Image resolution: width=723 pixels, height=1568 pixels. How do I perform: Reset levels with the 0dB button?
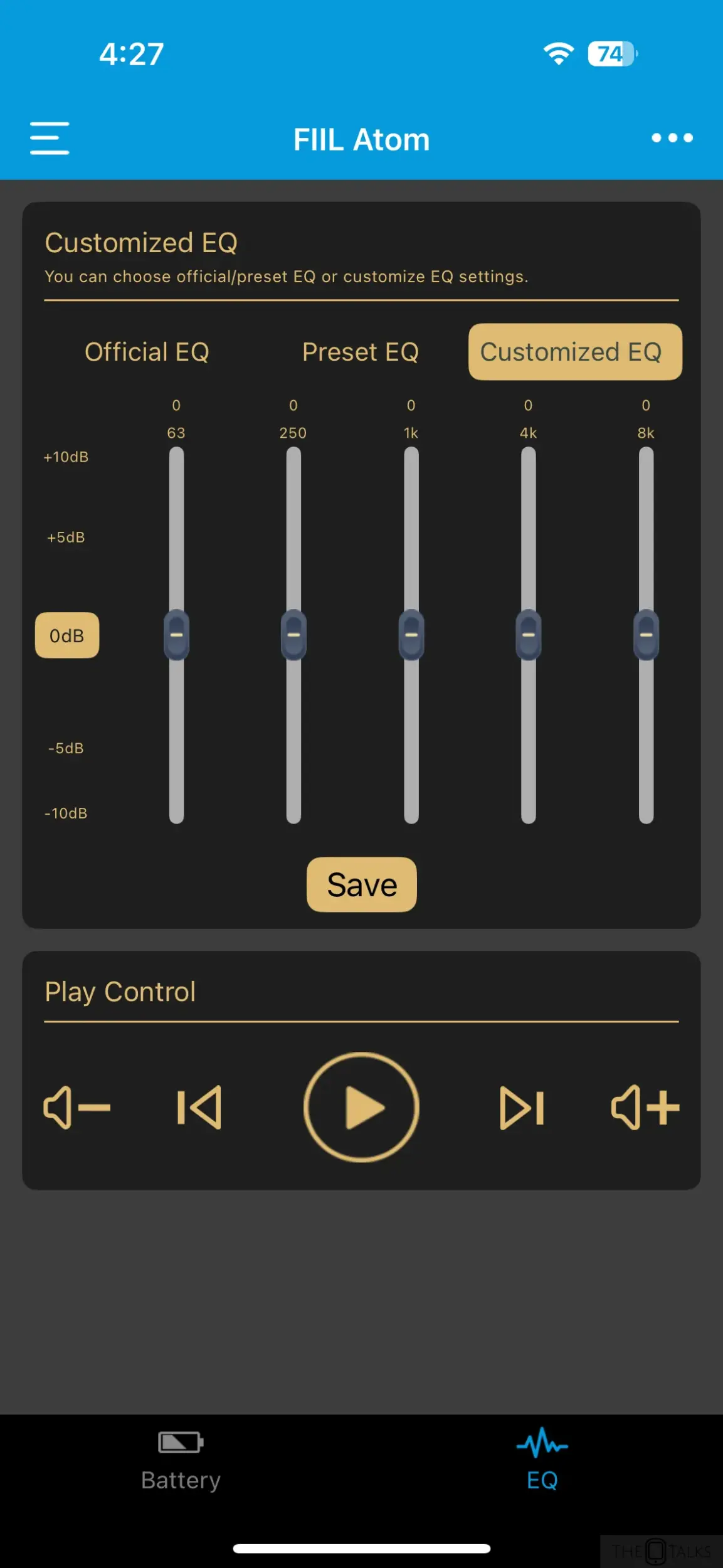point(67,635)
